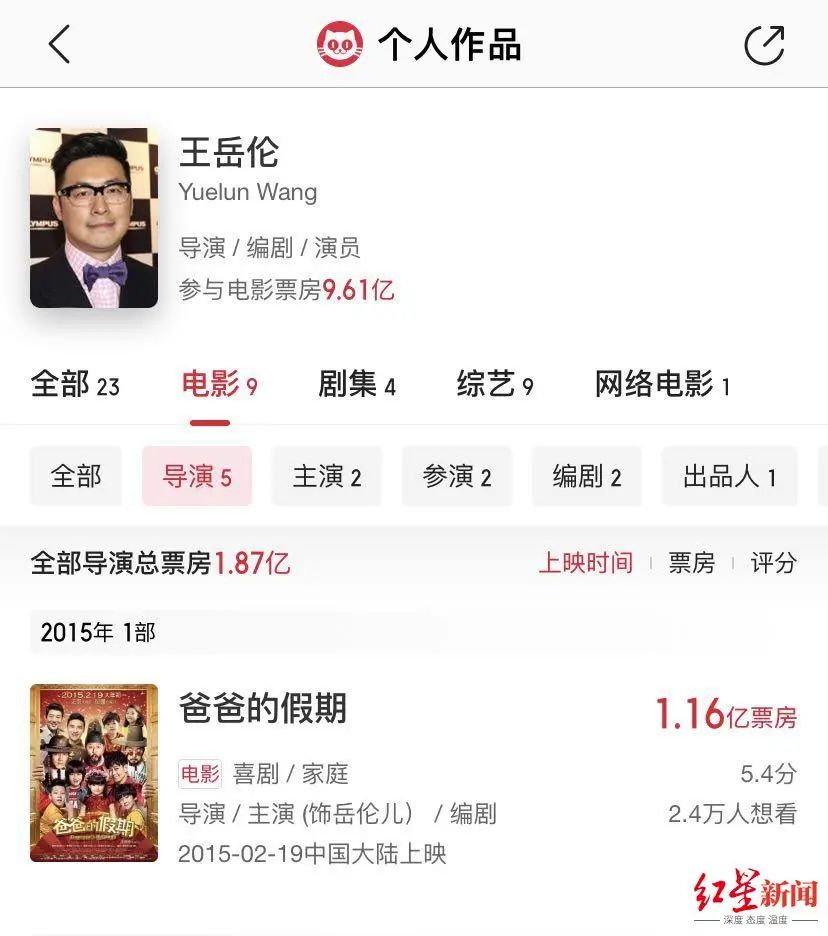Show films with 参演 role
This screenshot has width=828, height=936.
click(457, 477)
